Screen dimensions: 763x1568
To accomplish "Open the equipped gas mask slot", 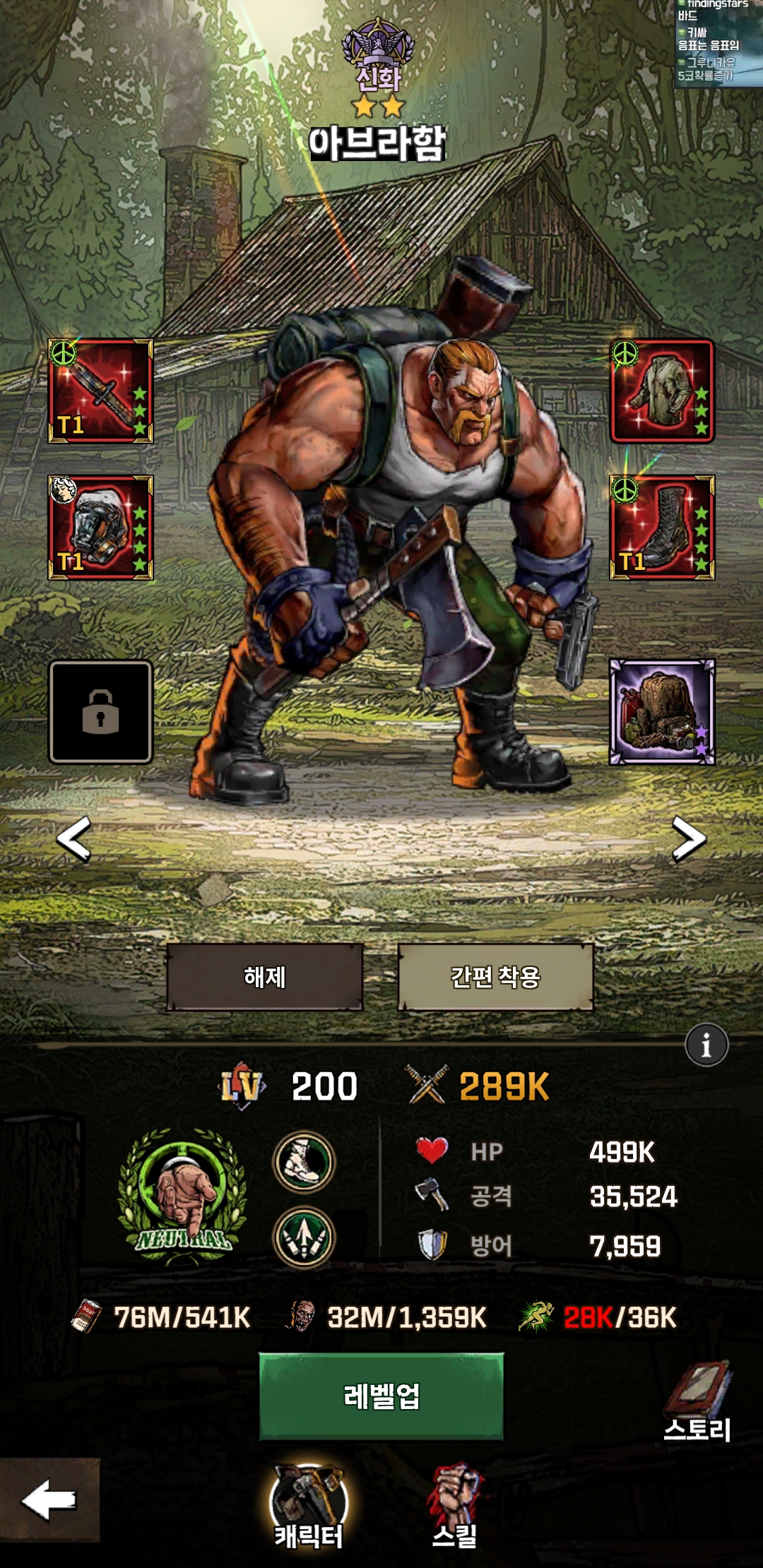I will (100, 528).
